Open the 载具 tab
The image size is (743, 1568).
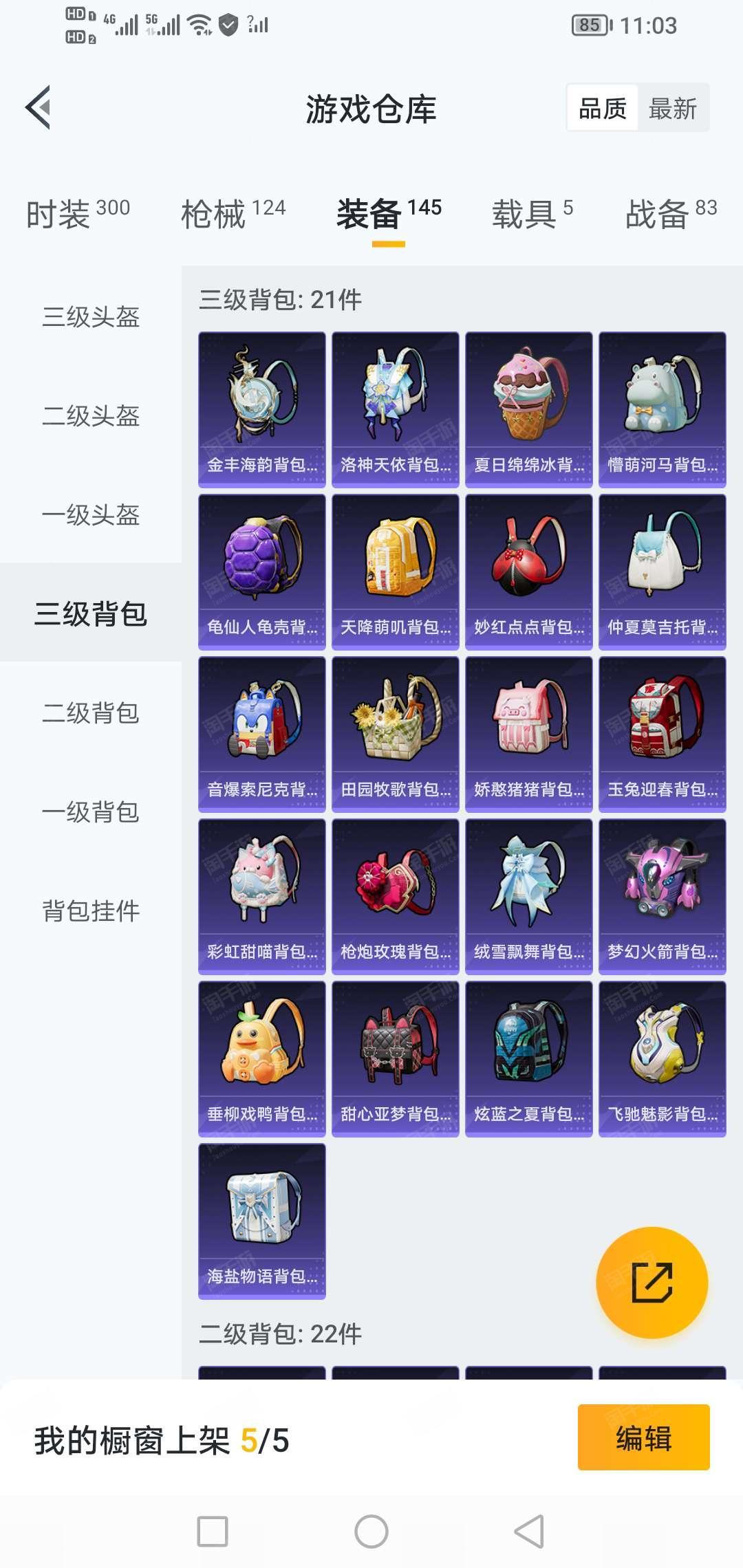point(532,213)
